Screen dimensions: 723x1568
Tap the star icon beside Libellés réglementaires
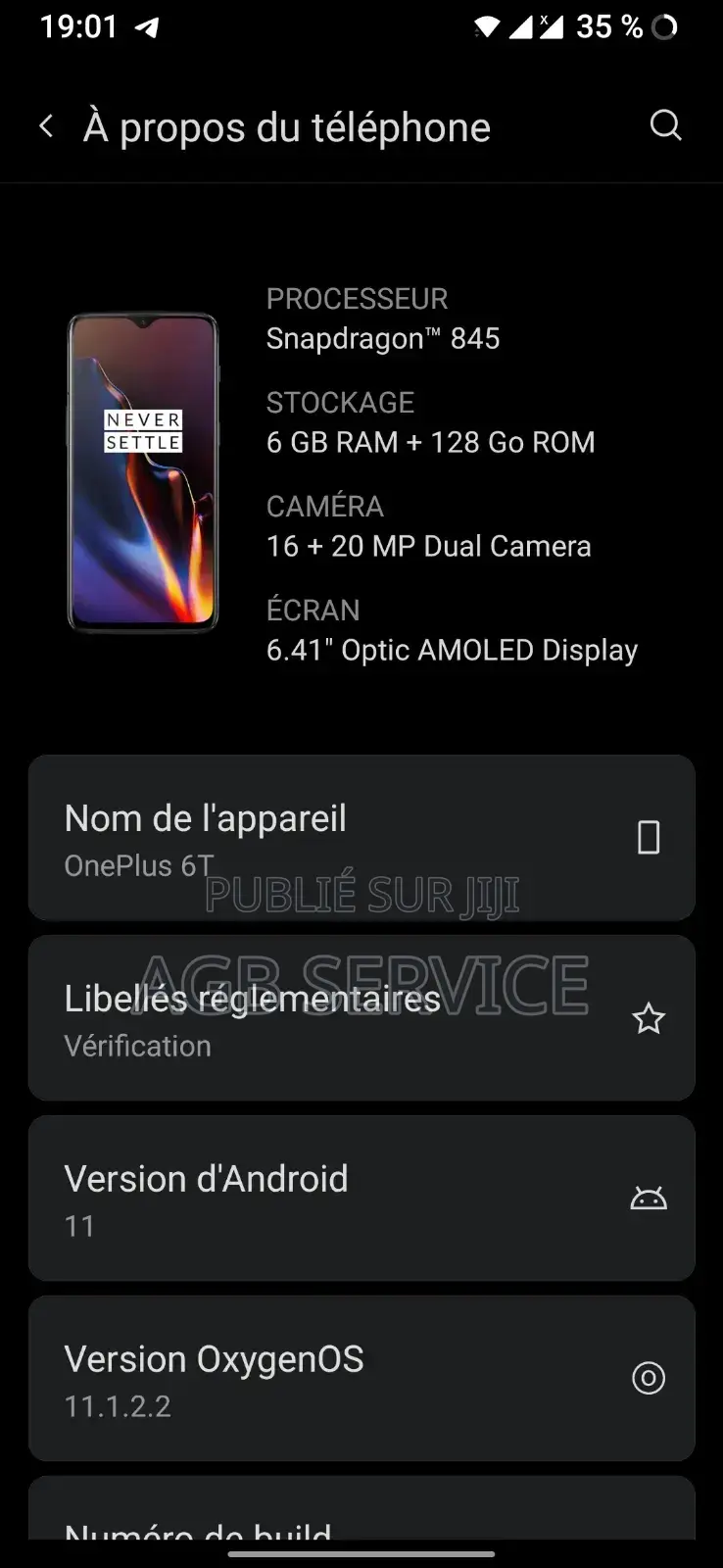tap(649, 1020)
